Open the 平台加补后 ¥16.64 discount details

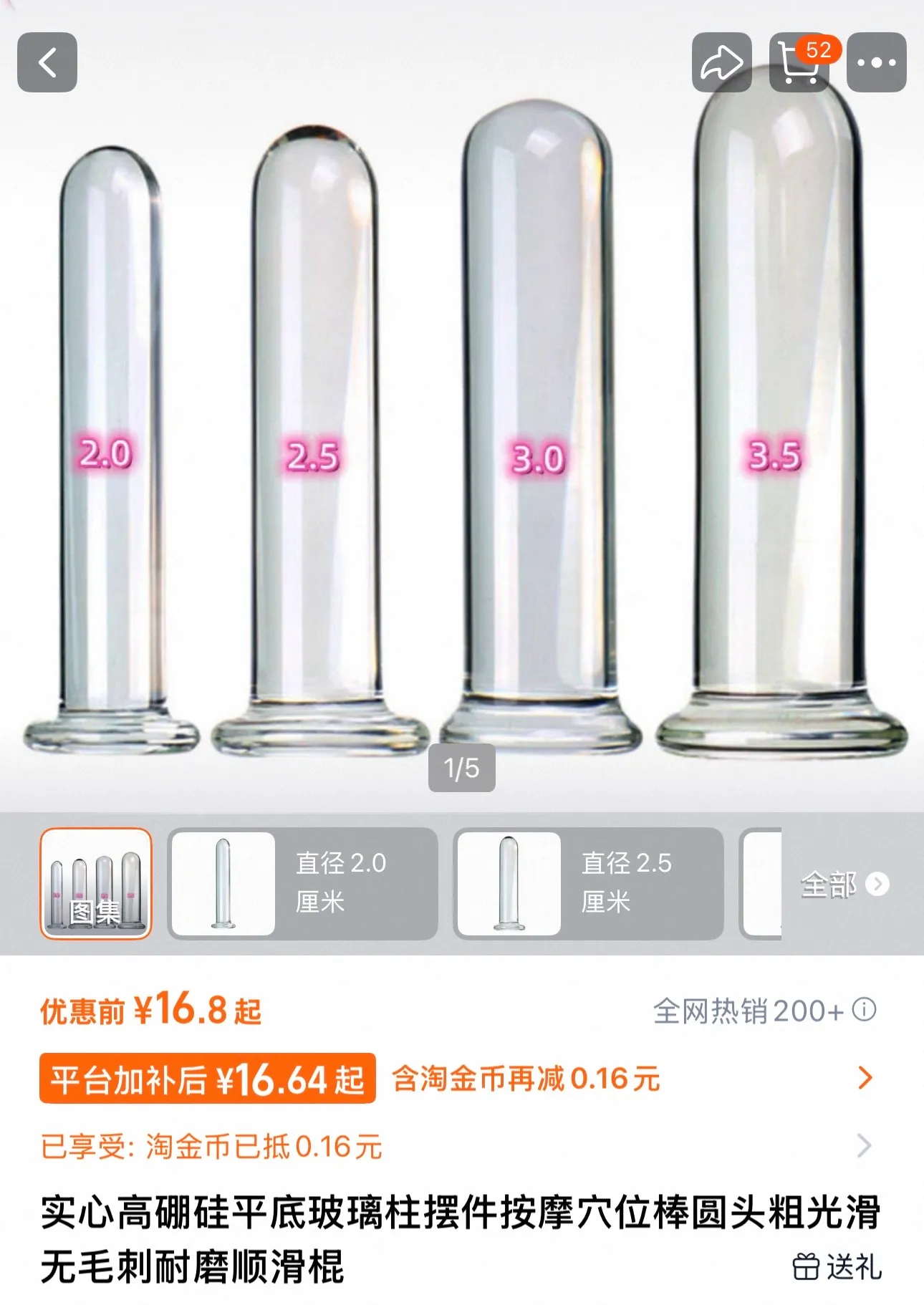865,1077
